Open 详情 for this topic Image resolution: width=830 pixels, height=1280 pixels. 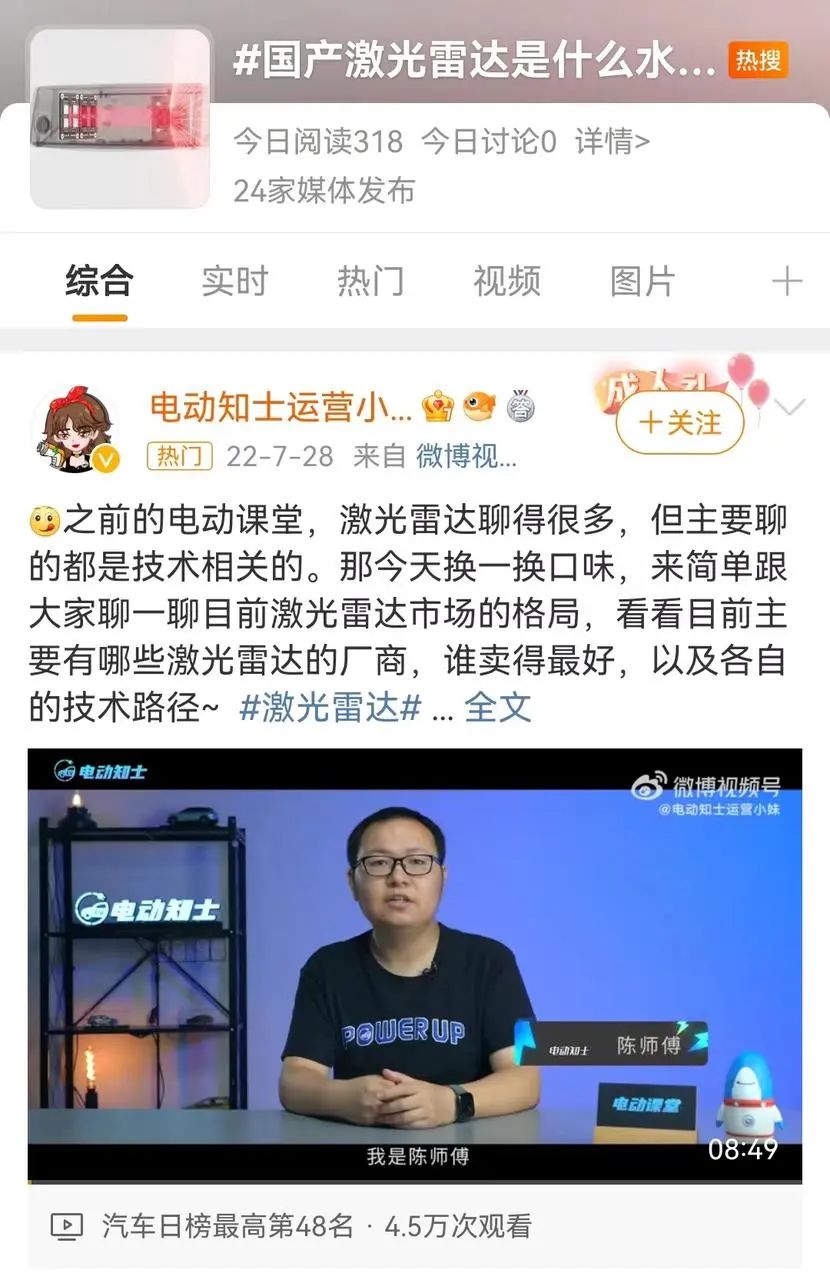click(x=612, y=141)
